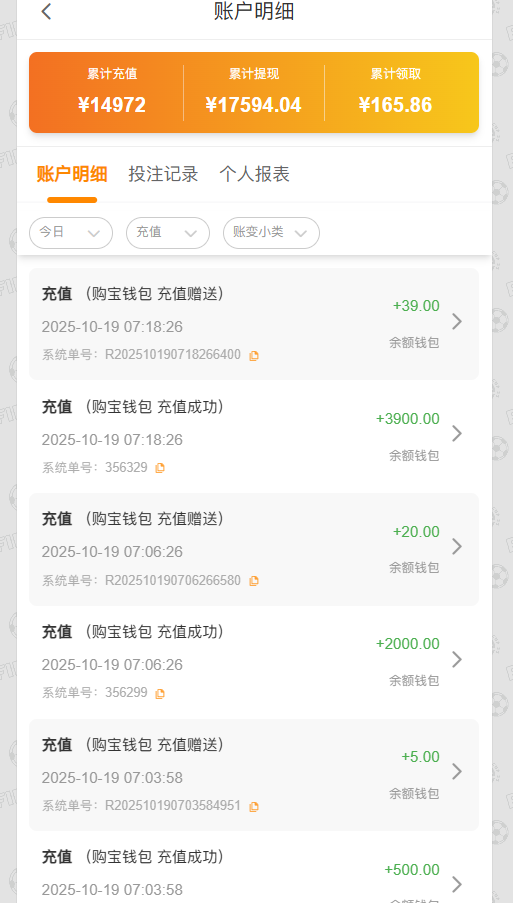Open the +20.00 充值赠送 record
Screen dimensions: 513x903
pyautogui.click(x=254, y=549)
